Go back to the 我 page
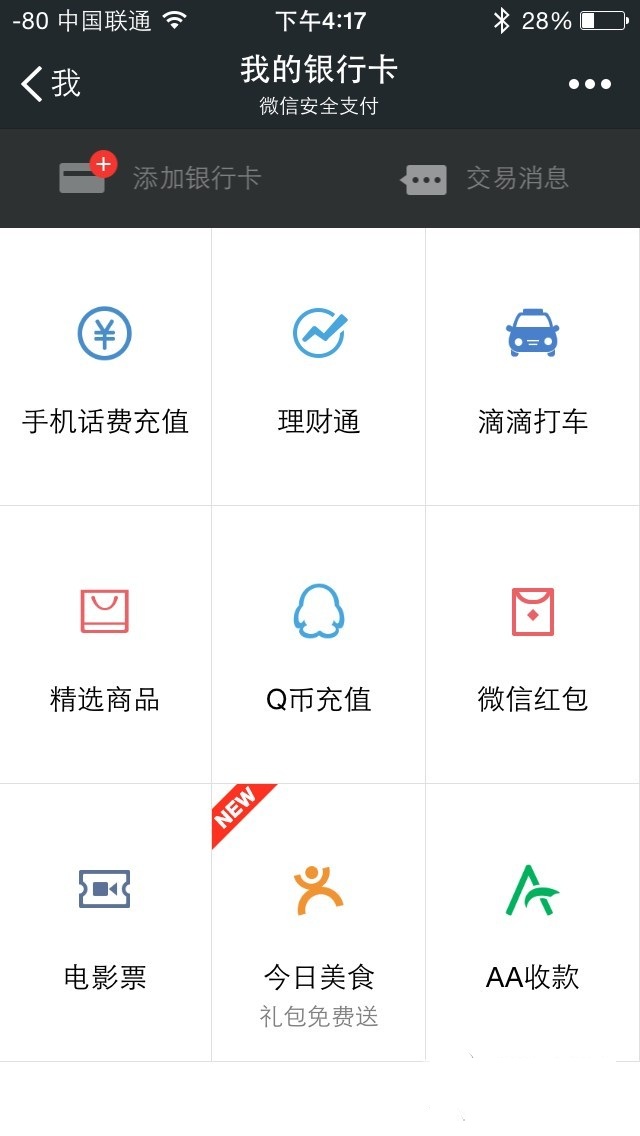Screen dimensions: 640x1136 (x=50, y=84)
